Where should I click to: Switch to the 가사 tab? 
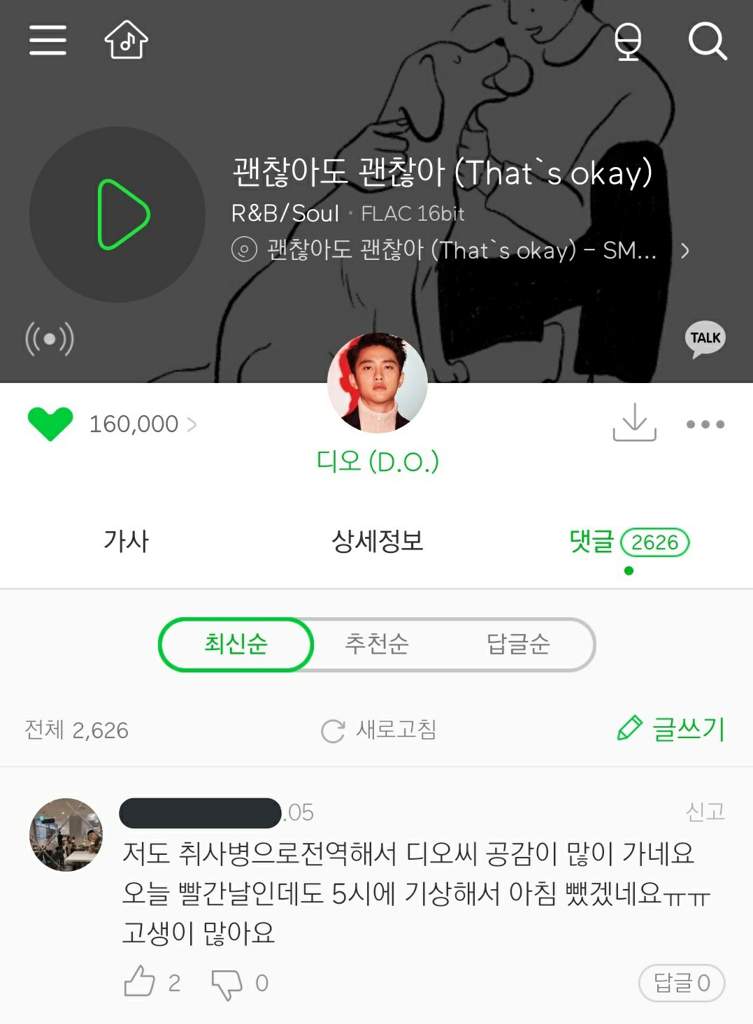point(126,541)
